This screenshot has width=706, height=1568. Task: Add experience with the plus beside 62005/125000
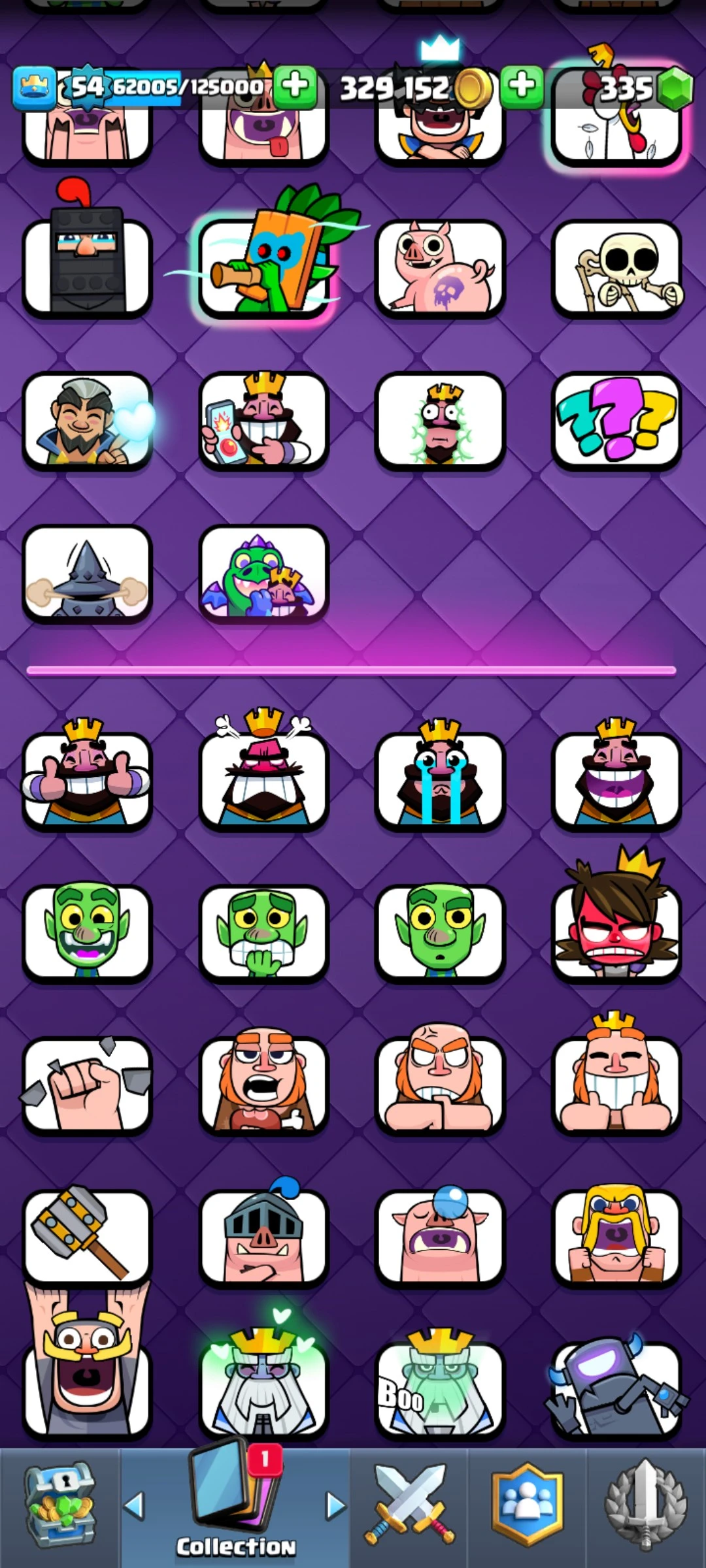[x=295, y=86]
